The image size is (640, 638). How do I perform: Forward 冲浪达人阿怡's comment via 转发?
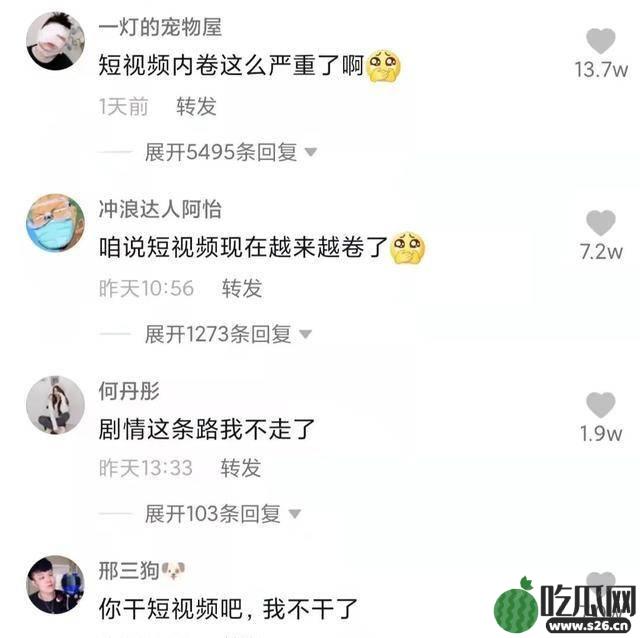click(x=241, y=288)
